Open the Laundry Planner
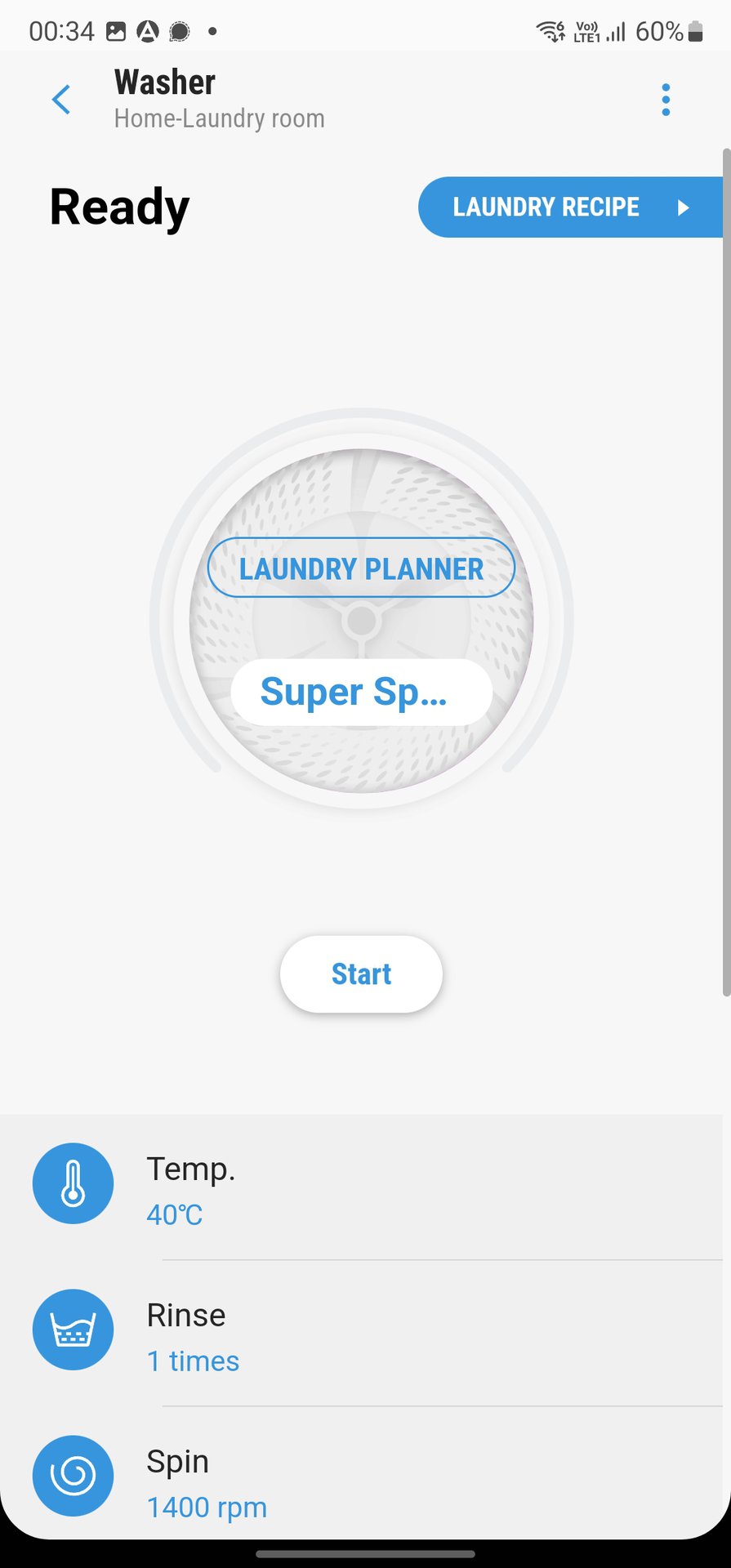The image size is (731, 1568). pos(361,568)
